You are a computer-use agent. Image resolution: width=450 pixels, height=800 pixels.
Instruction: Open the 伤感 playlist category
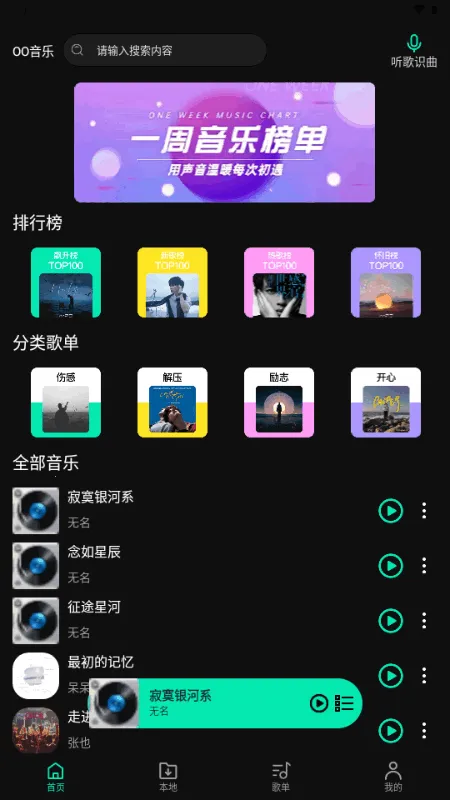pyautogui.click(x=66, y=403)
